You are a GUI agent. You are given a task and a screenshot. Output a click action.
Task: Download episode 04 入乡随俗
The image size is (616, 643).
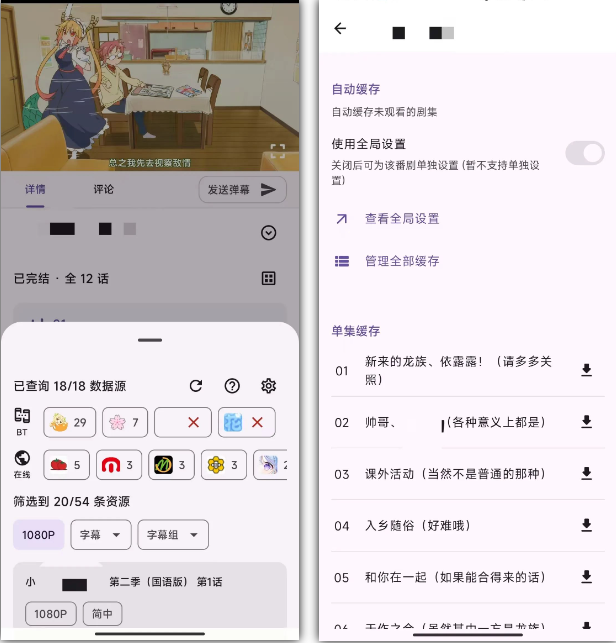[x=587, y=525]
